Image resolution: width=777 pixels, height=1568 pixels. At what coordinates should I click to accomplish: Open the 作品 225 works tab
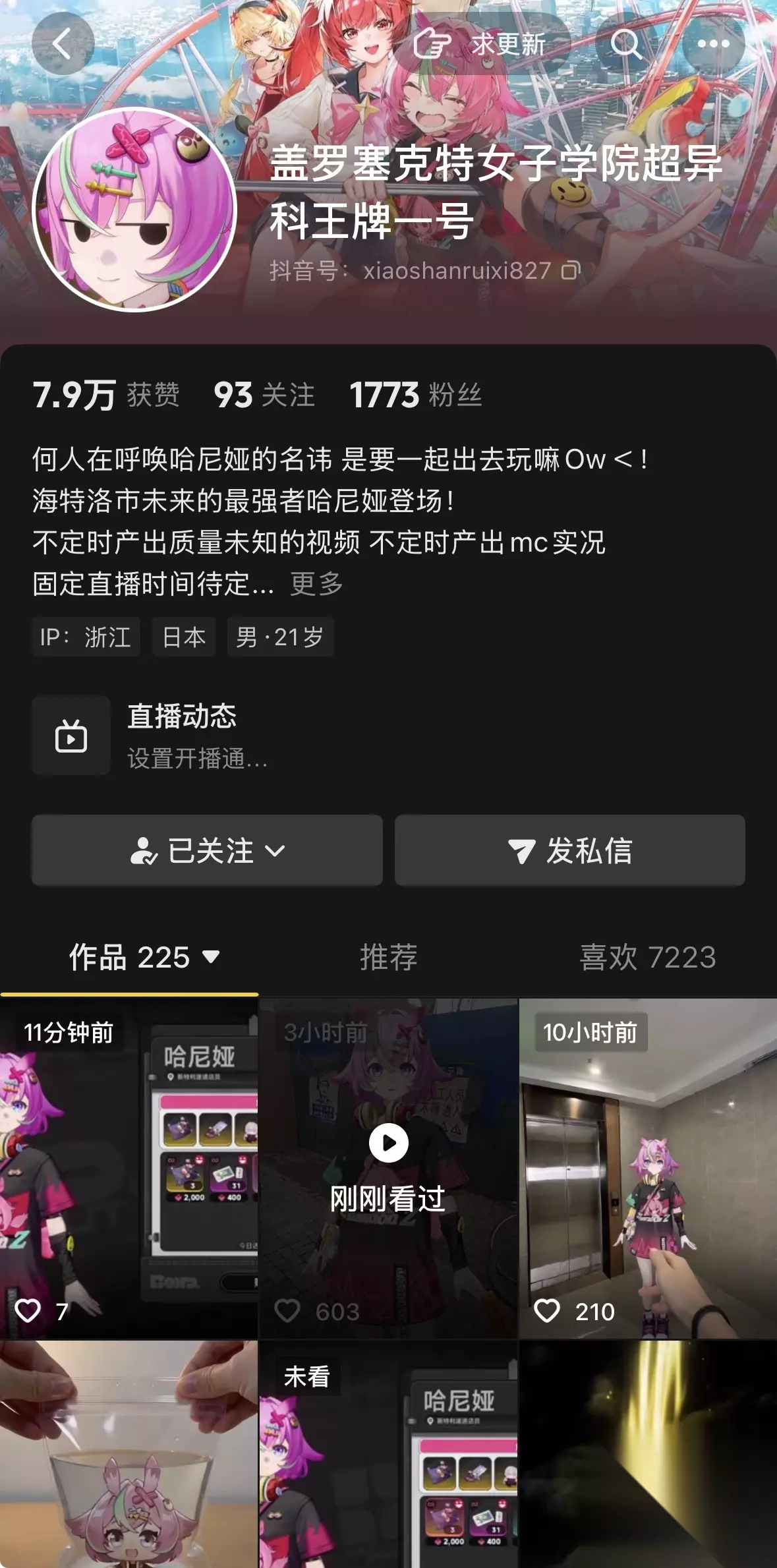tap(144, 957)
